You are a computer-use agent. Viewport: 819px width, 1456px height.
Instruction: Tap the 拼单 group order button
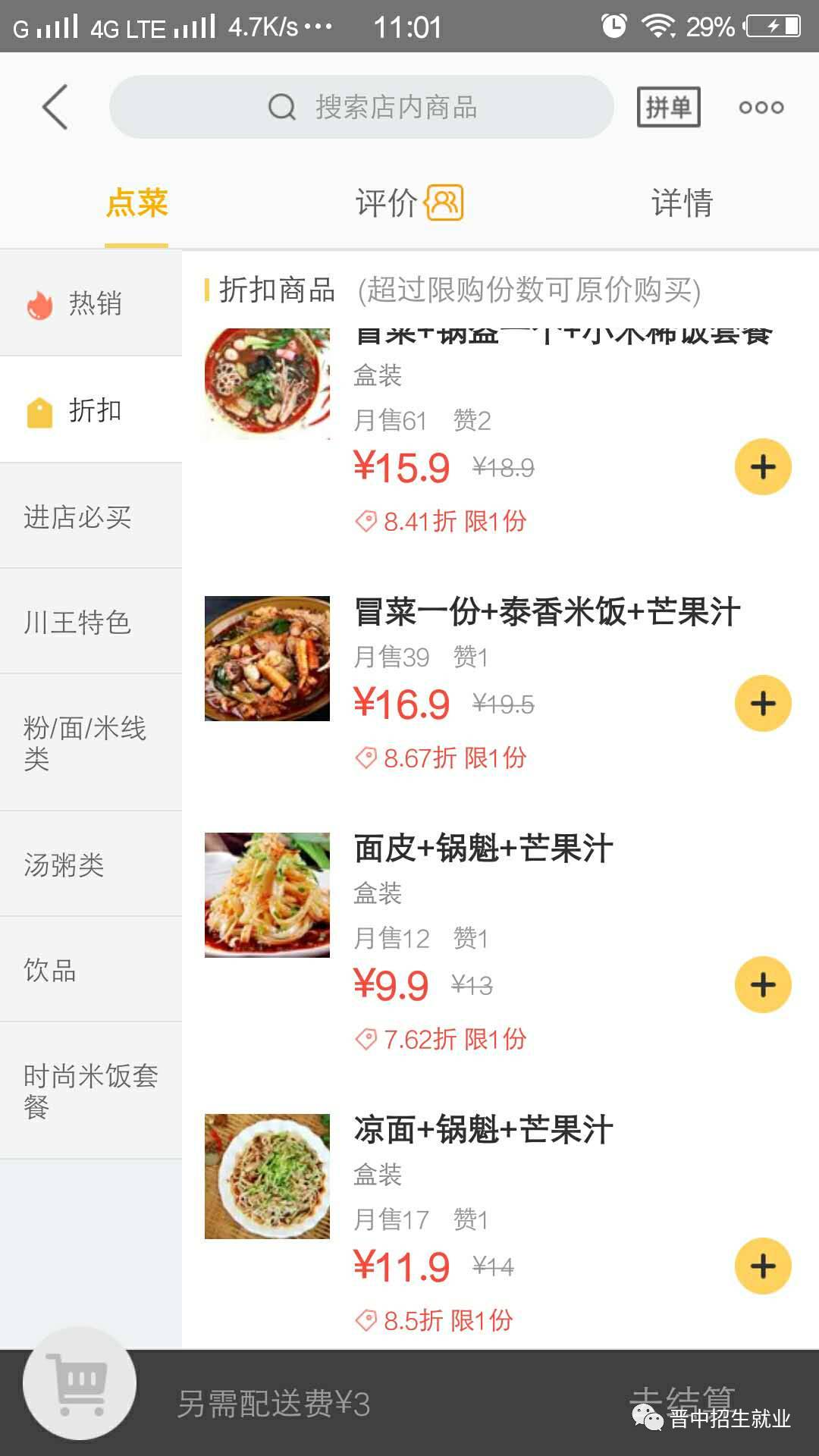click(667, 107)
